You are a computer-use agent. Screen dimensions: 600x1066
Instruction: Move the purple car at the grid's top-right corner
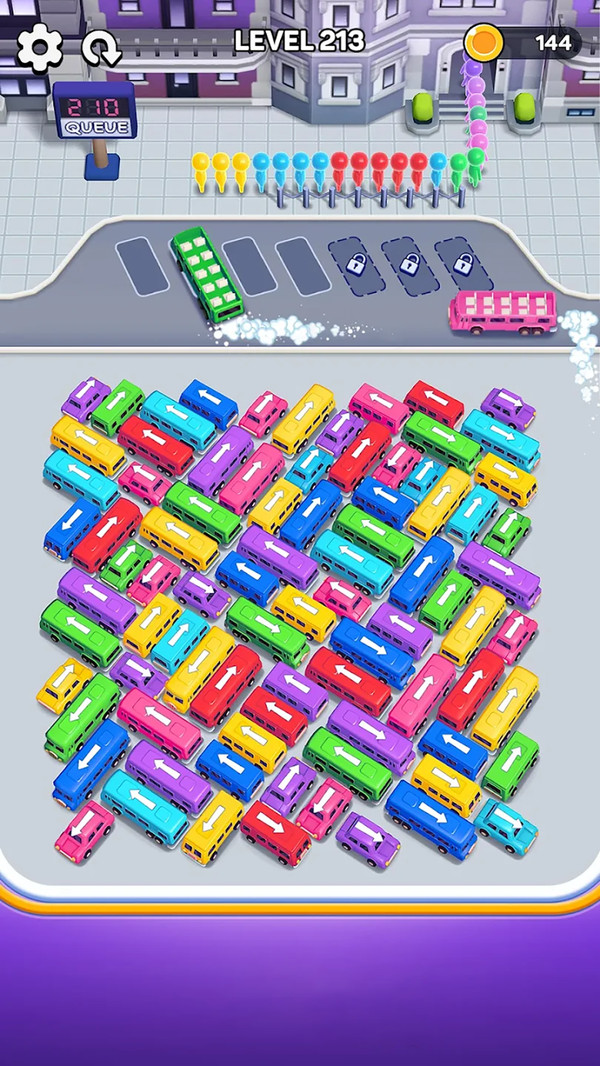point(508,404)
